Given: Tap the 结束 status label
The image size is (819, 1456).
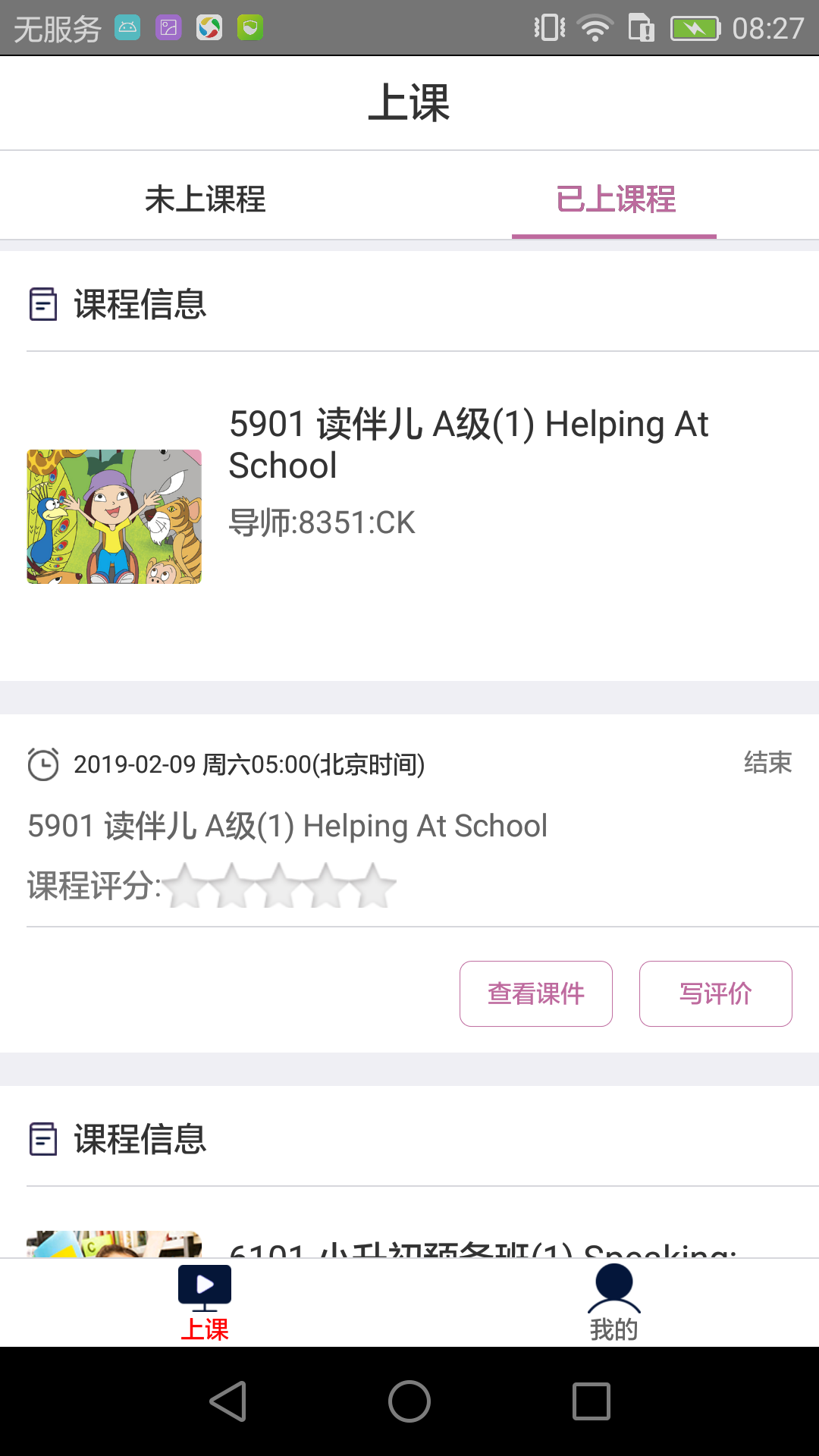Looking at the screenshot, I should (x=767, y=764).
